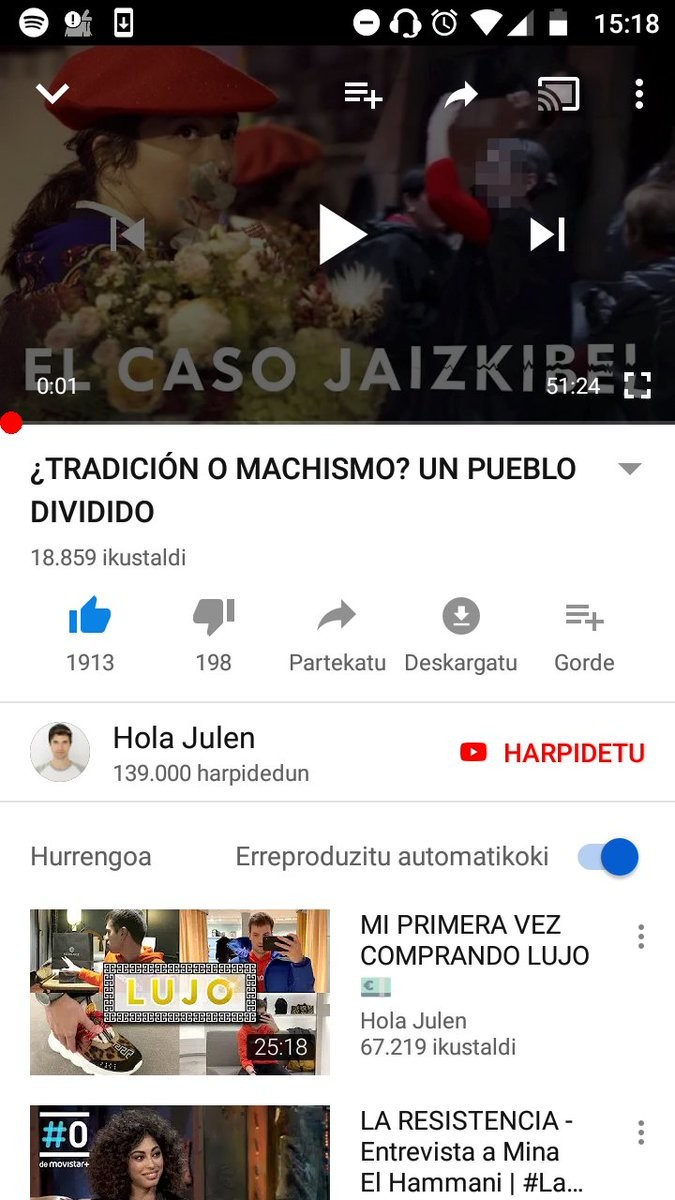
Task: Share the video via the player's arrow icon
Action: click(x=461, y=95)
